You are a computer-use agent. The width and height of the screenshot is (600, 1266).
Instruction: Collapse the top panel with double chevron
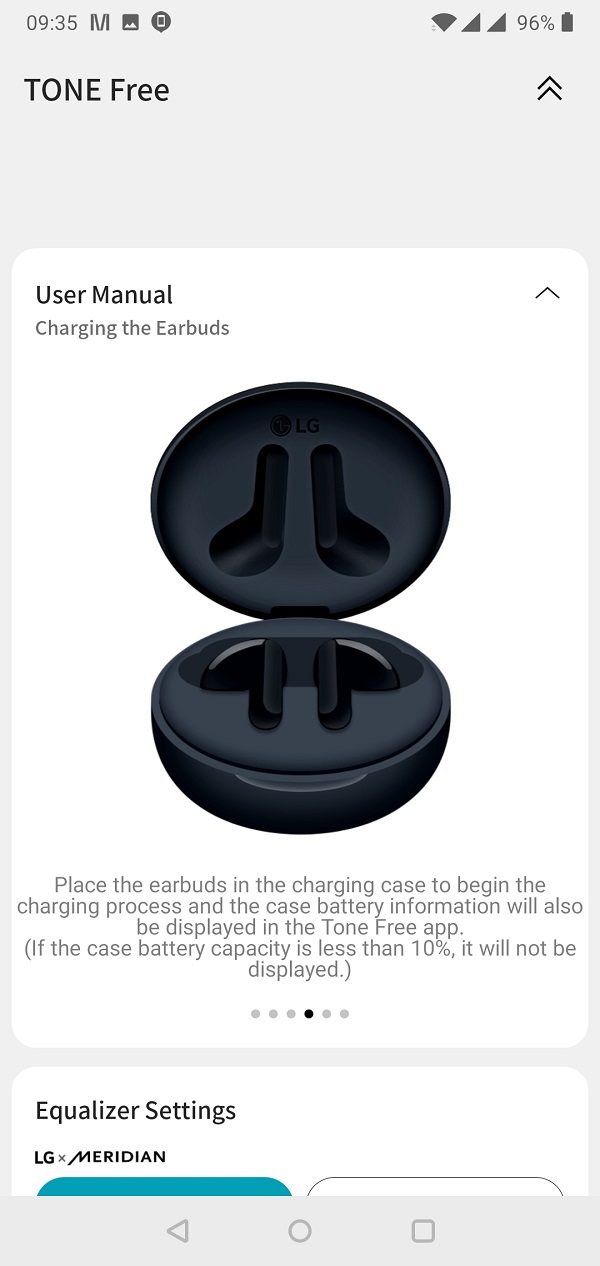click(549, 89)
